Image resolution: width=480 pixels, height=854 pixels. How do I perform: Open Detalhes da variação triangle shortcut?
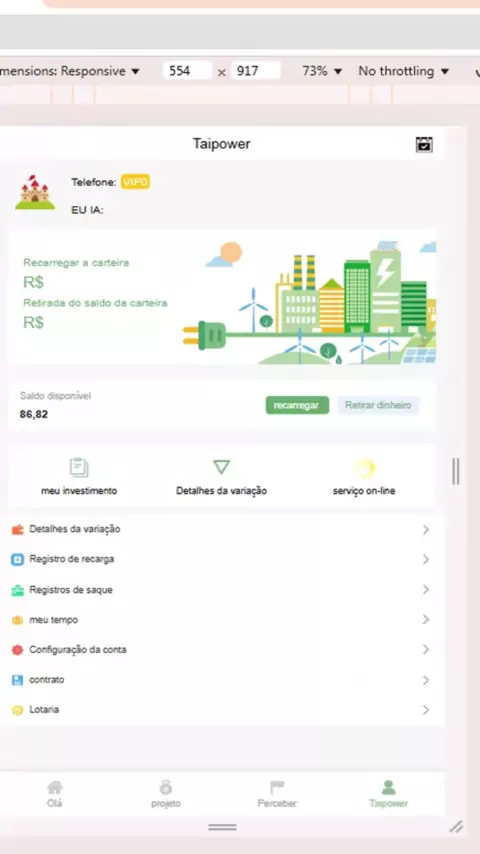click(221, 477)
